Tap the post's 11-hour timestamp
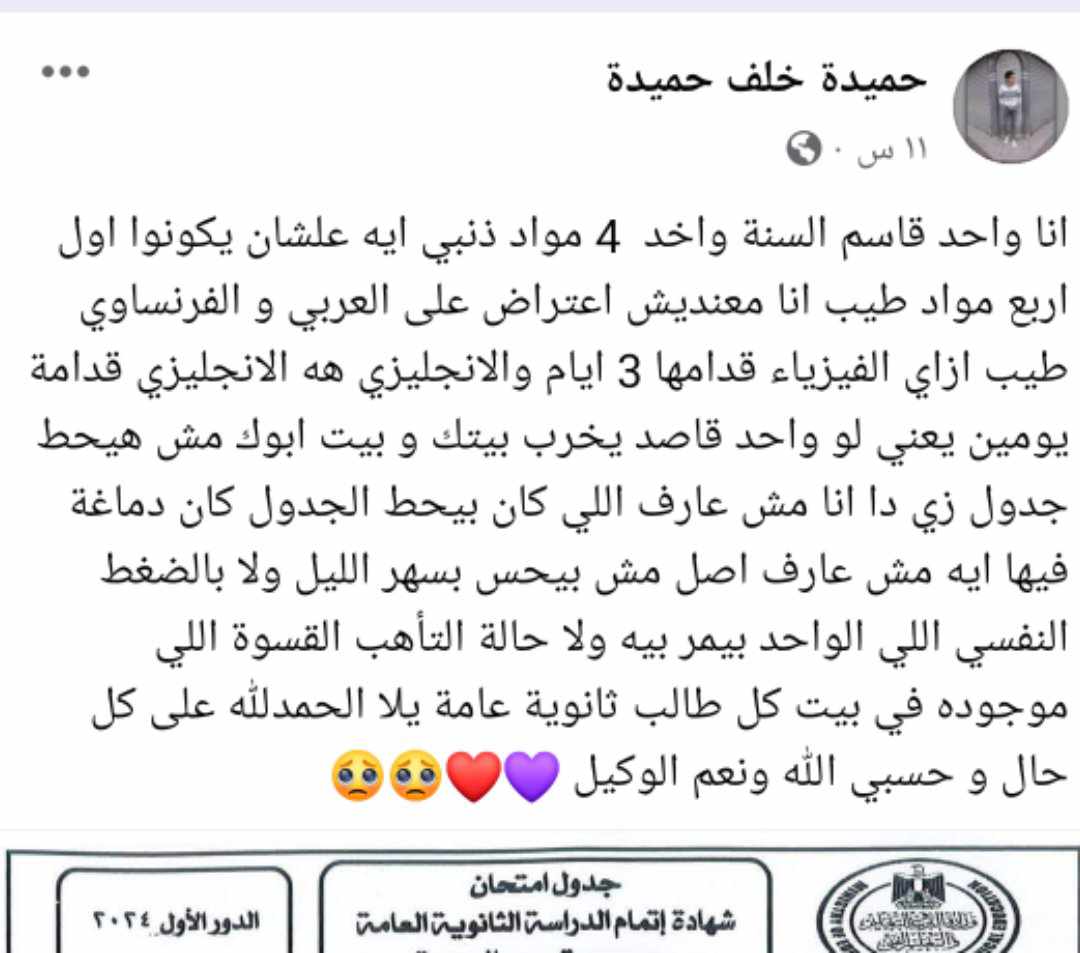This screenshot has height=953, width=1080. 892,150
